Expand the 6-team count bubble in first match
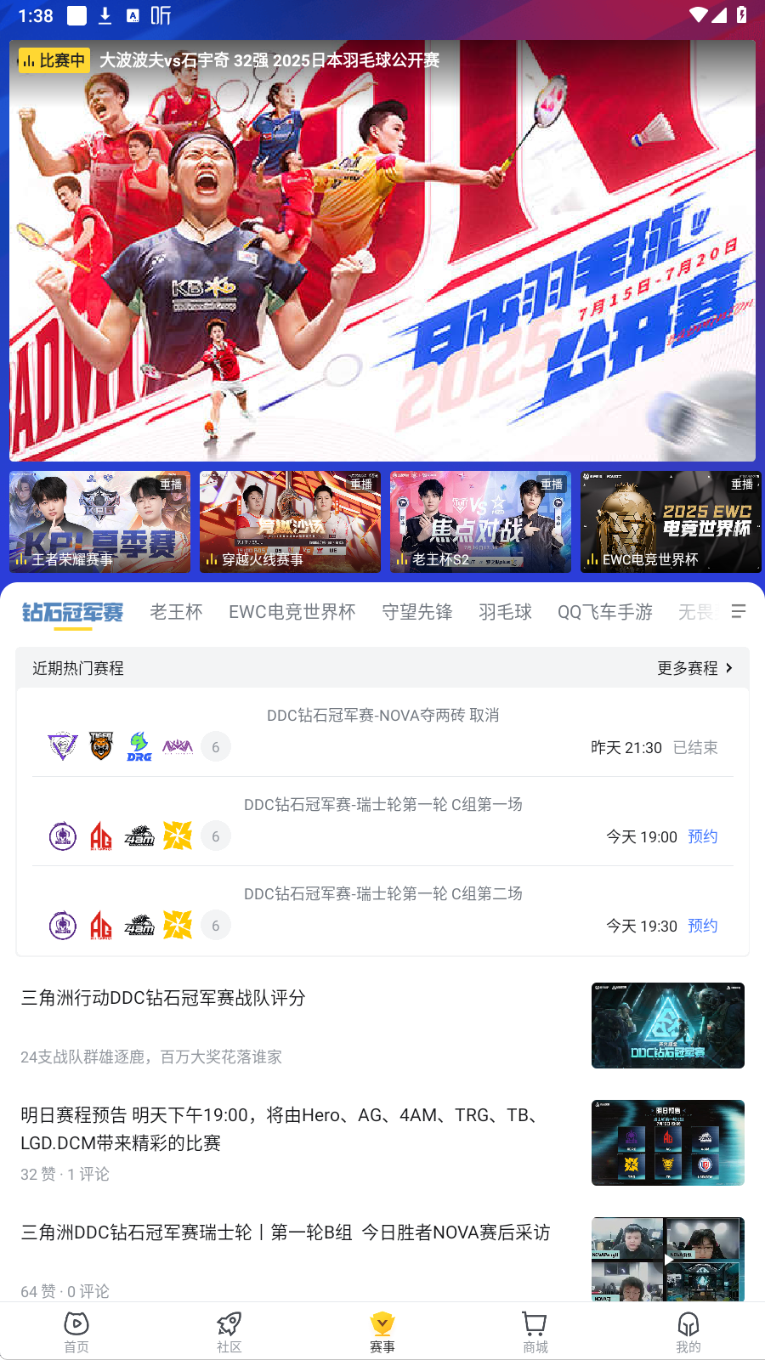 tap(215, 746)
